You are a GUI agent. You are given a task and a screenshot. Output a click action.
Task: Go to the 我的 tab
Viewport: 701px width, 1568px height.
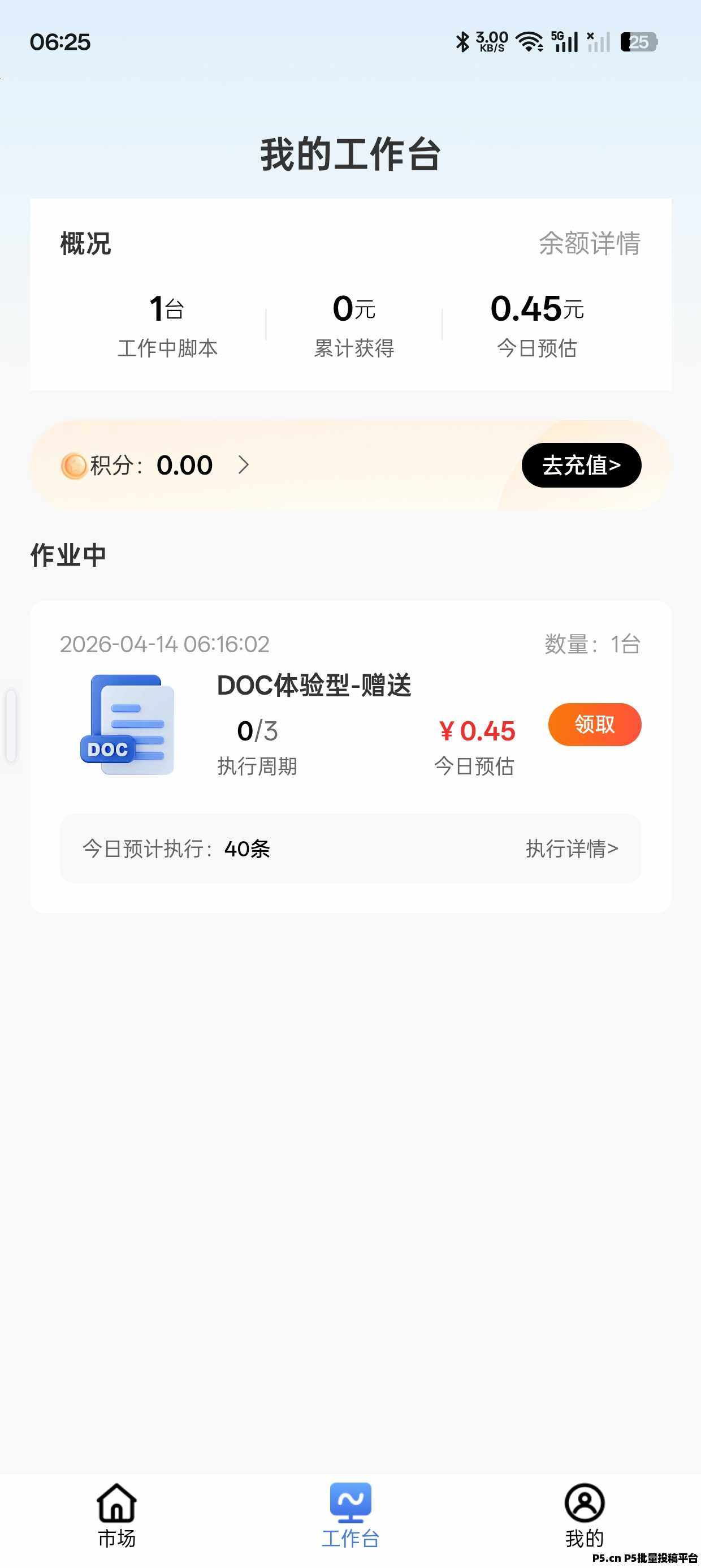pyautogui.click(x=584, y=1515)
